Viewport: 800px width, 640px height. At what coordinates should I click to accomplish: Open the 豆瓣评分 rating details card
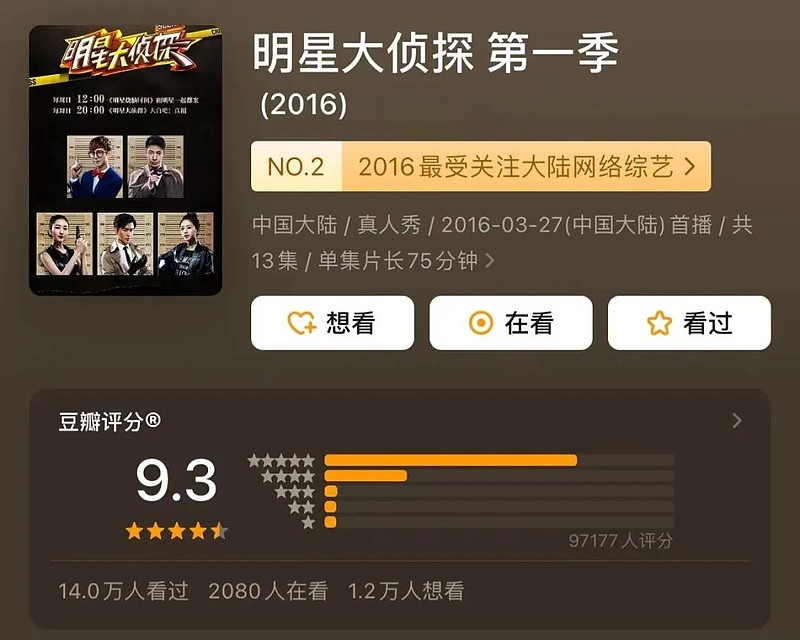pos(736,421)
